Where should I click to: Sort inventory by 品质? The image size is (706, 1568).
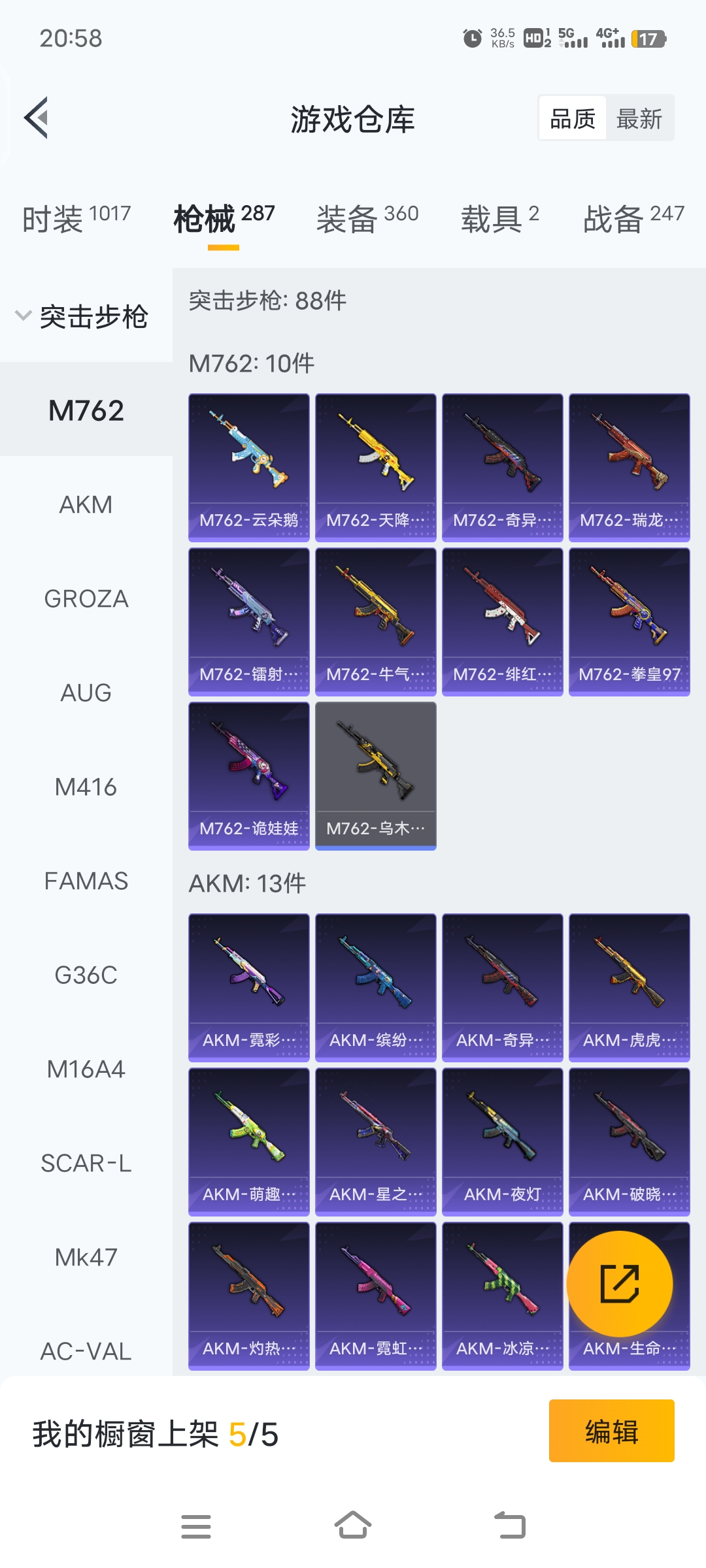573,119
